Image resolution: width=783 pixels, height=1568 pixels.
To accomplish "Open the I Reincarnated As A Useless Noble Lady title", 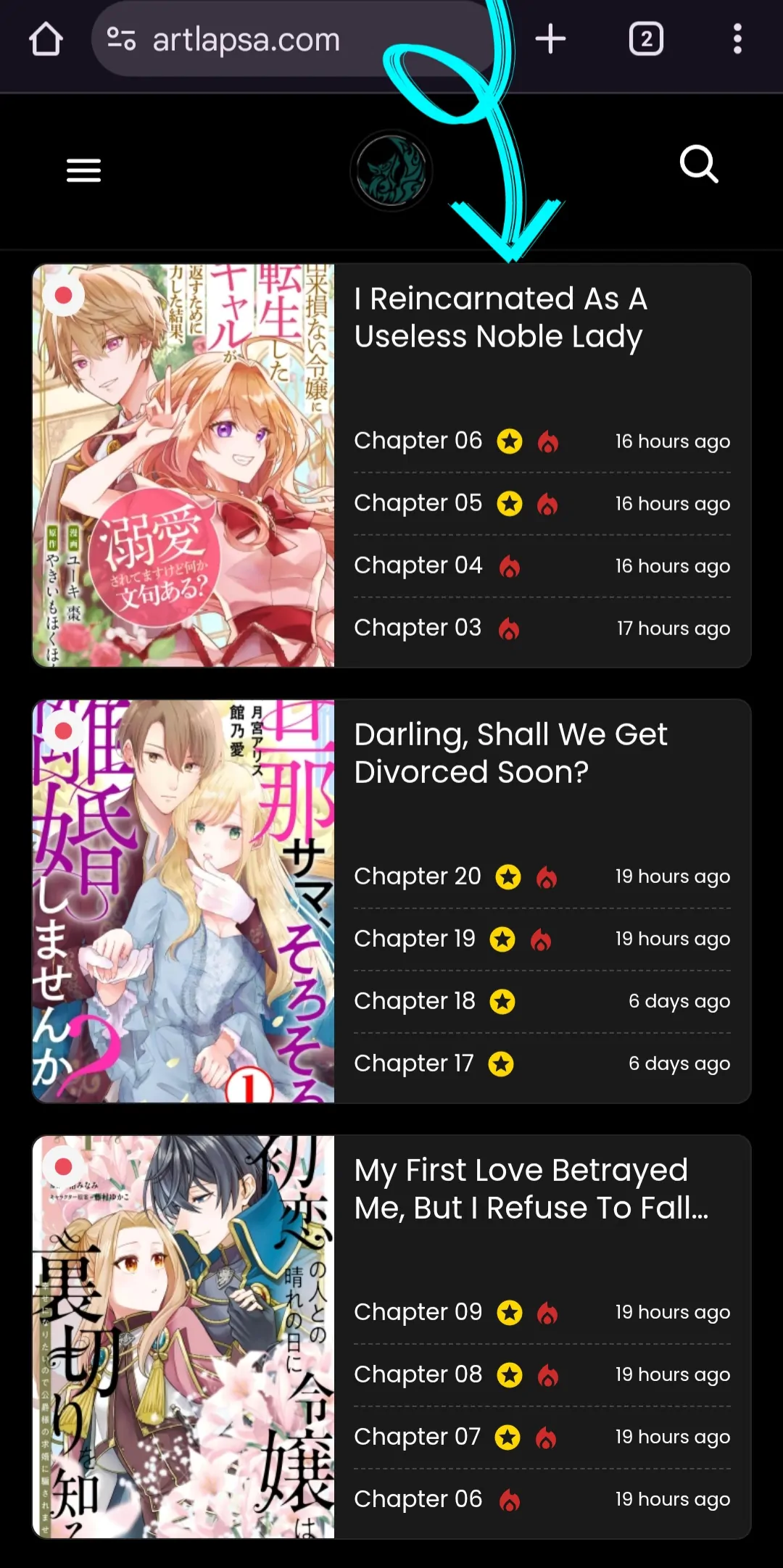I will click(x=500, y=318).
